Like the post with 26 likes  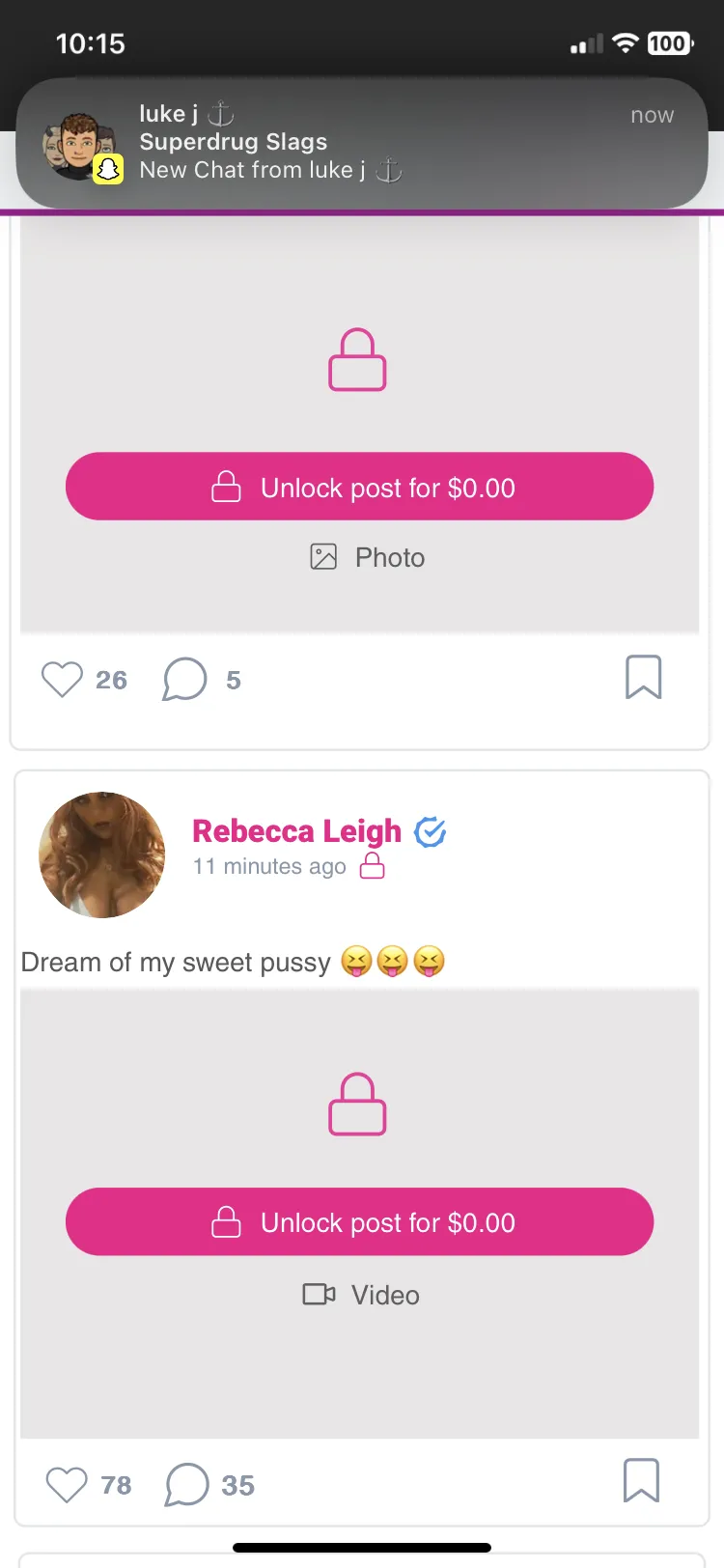point(62,680)
